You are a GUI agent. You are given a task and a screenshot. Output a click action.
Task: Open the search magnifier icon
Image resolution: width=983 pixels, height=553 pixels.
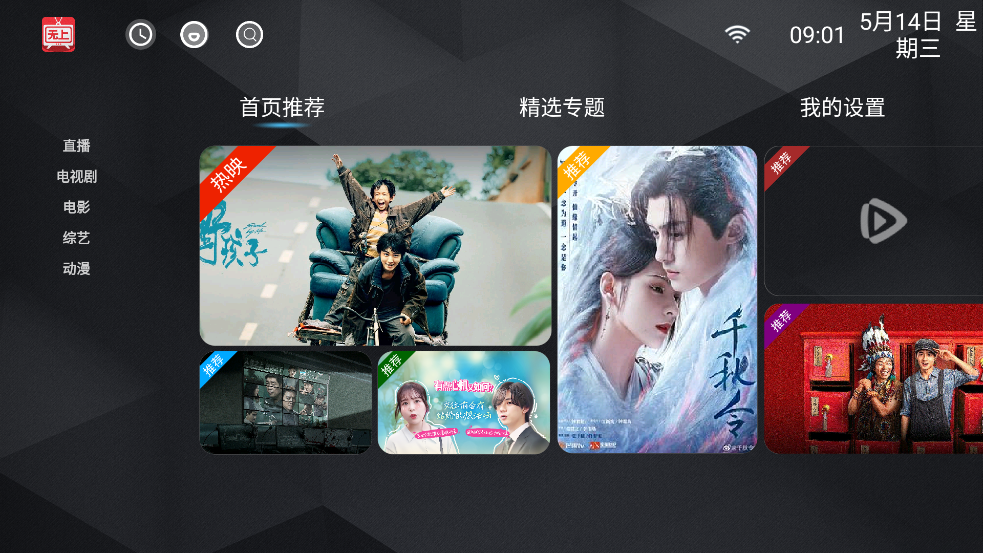tap(249, 35)
